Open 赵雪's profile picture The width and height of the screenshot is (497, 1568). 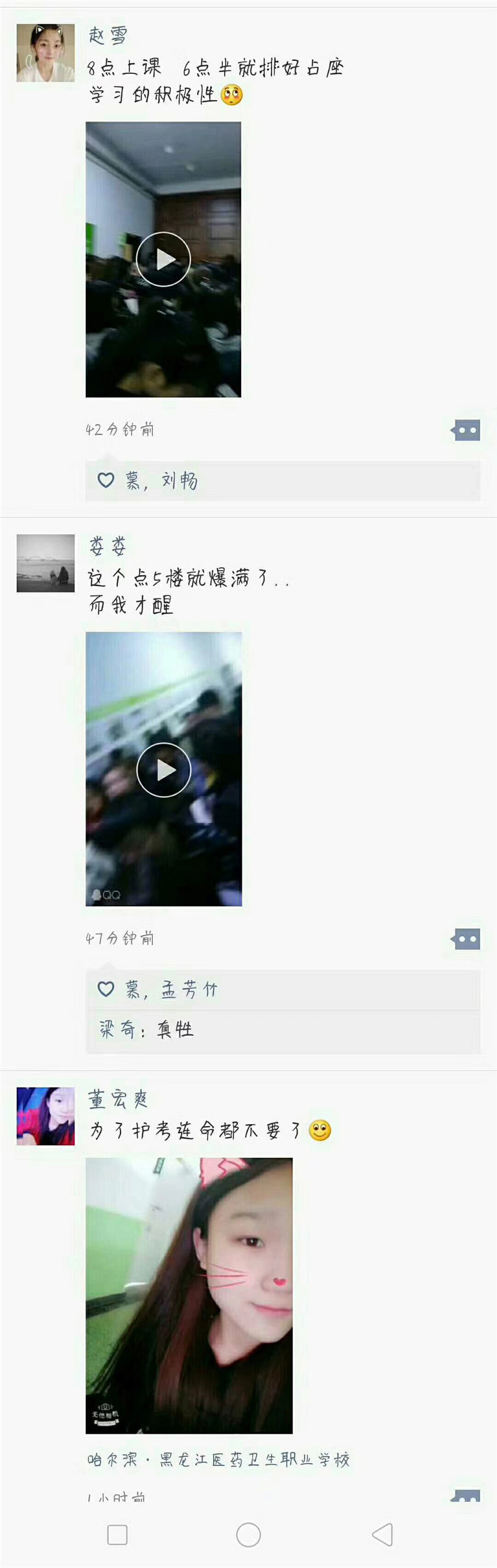tap(45, 53)
